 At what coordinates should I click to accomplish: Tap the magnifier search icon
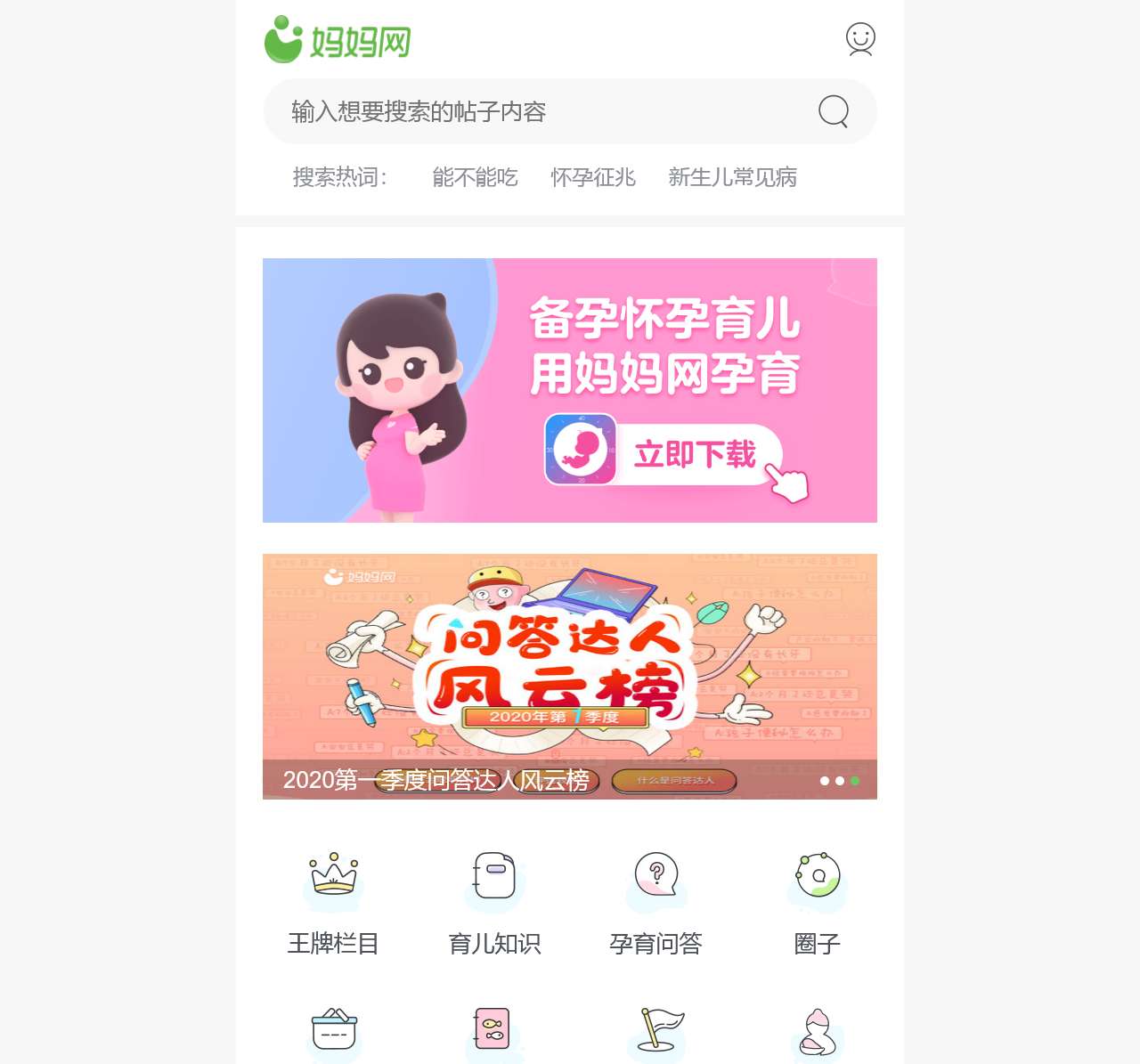click(x=834, y=112)
